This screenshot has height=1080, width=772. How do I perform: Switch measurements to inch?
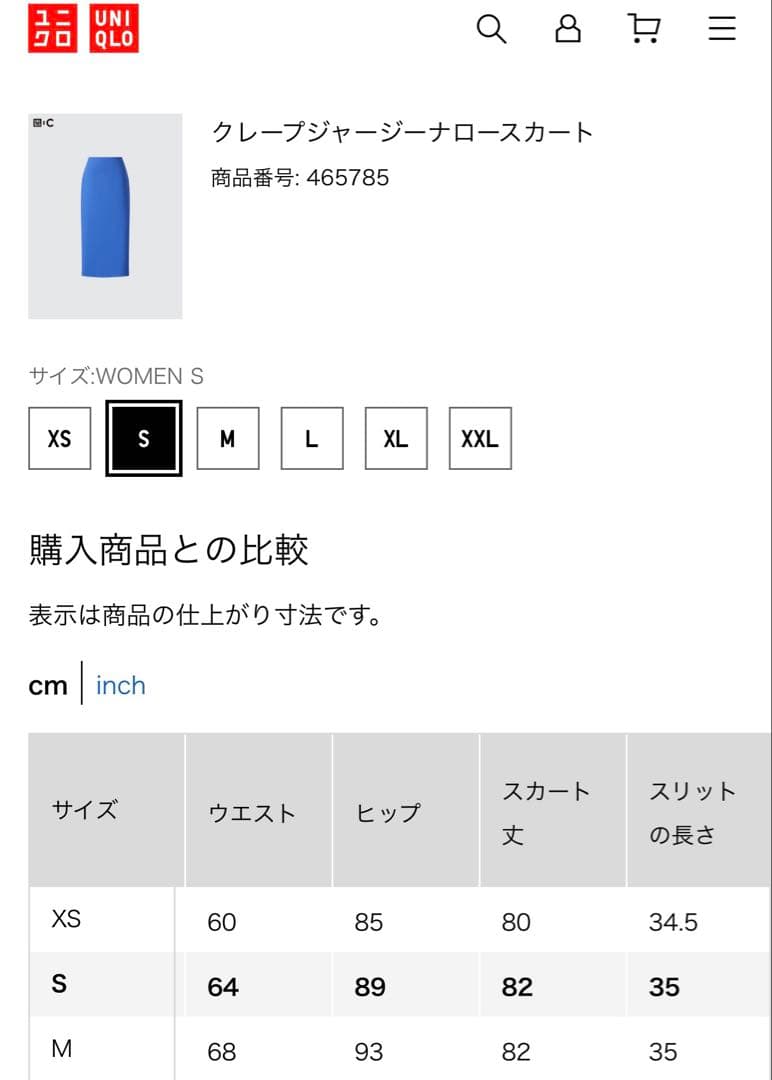tap(121, 686)
